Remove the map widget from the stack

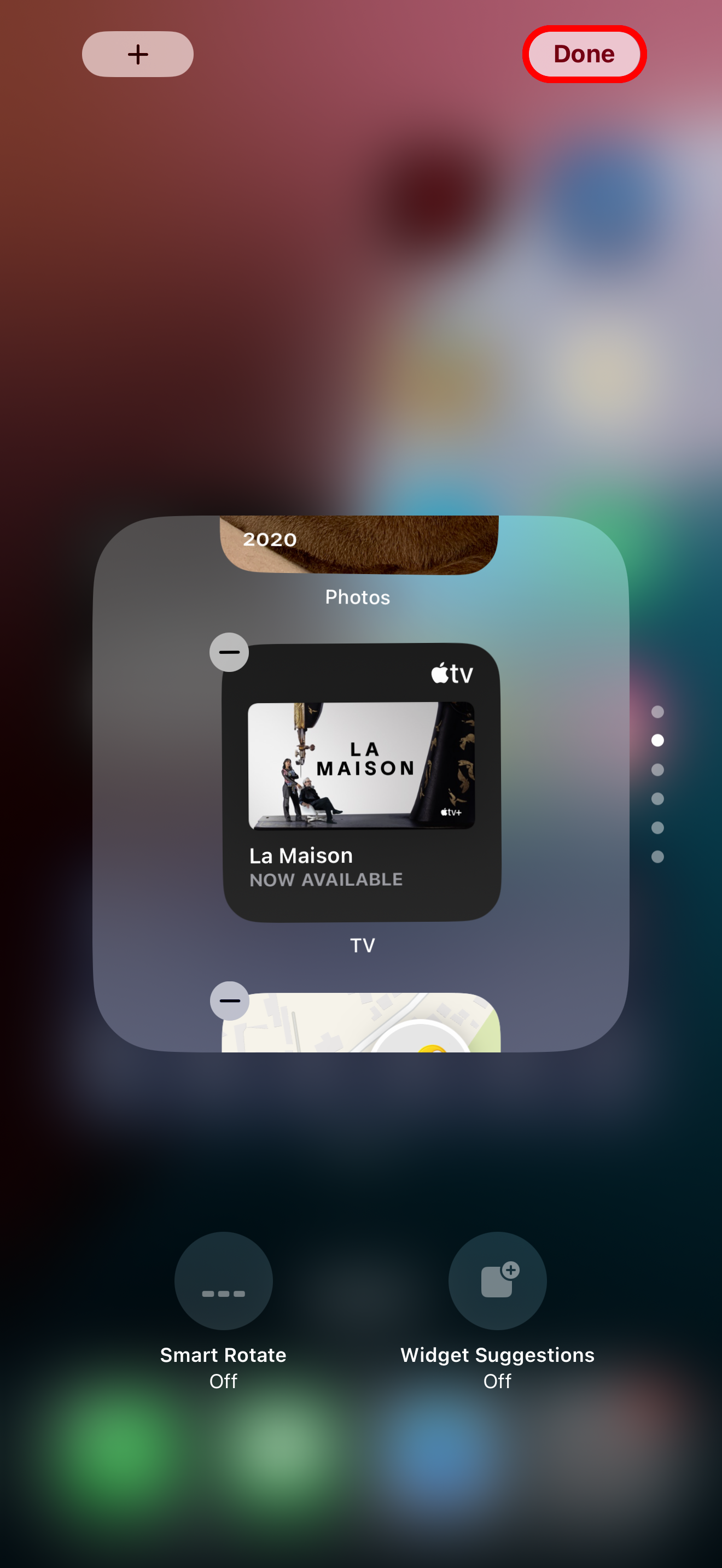(x=229, y=1000)
